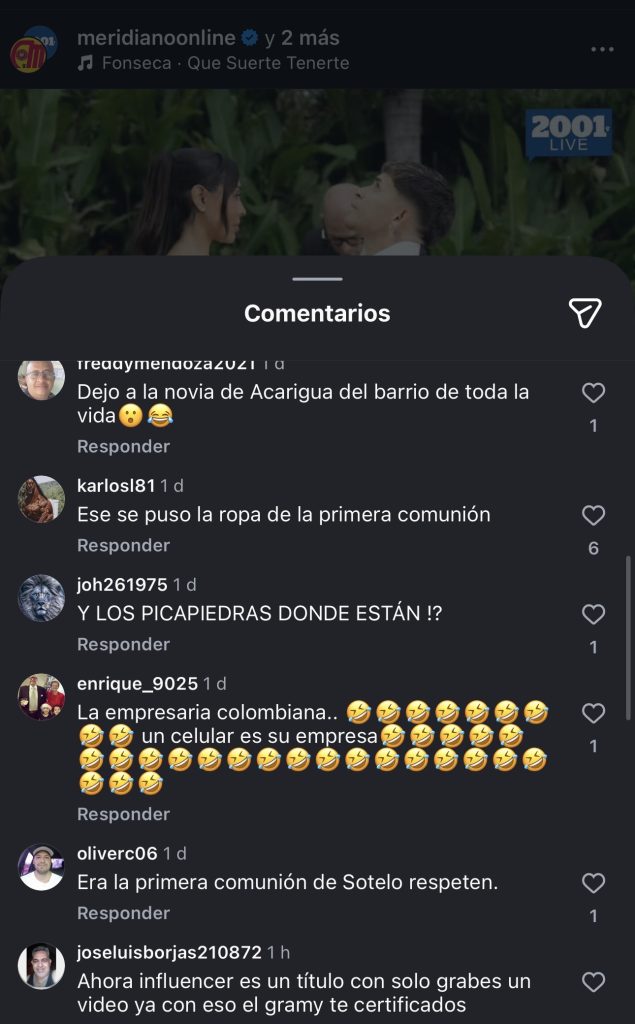Like joseluisborjas210872's comment

593,982
